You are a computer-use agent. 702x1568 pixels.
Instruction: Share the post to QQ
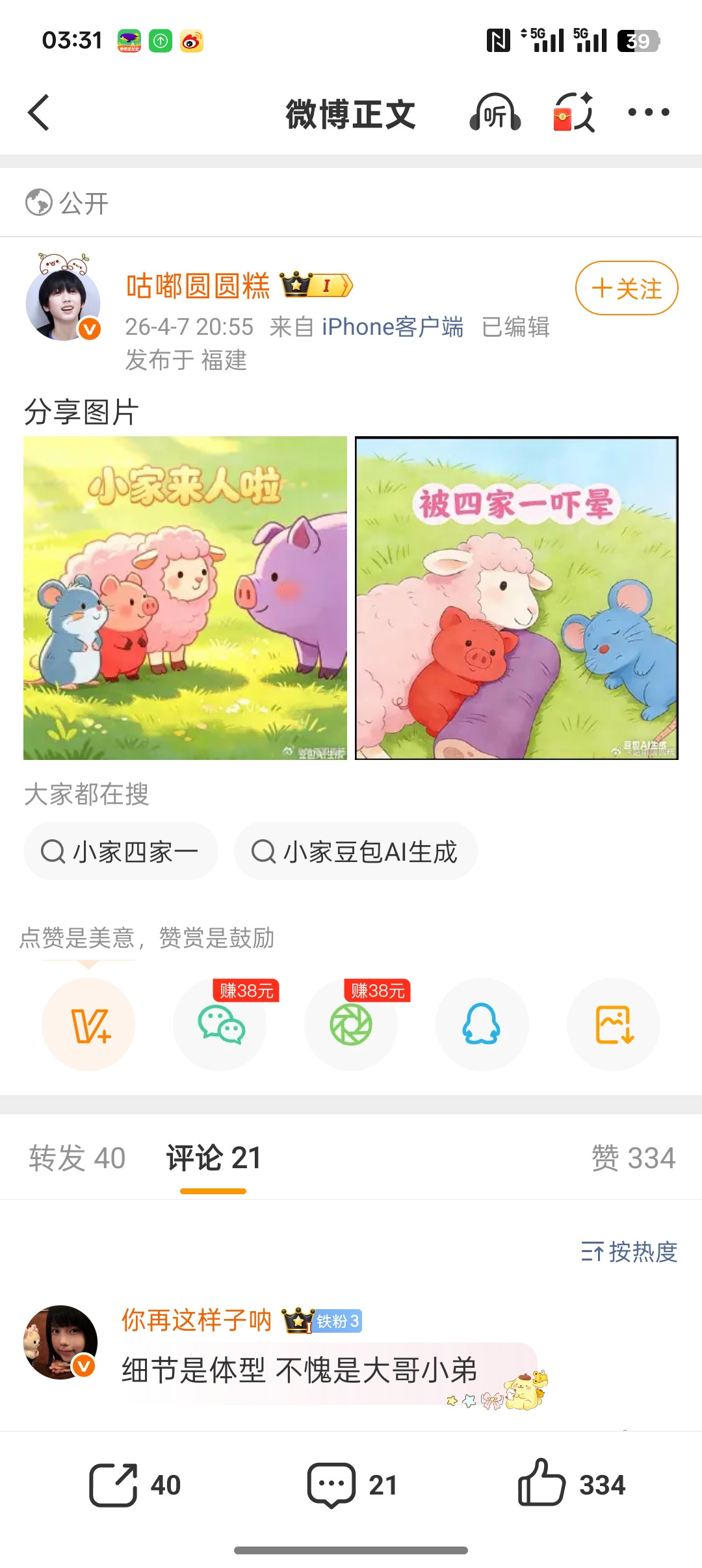(x=482, y=1025)
